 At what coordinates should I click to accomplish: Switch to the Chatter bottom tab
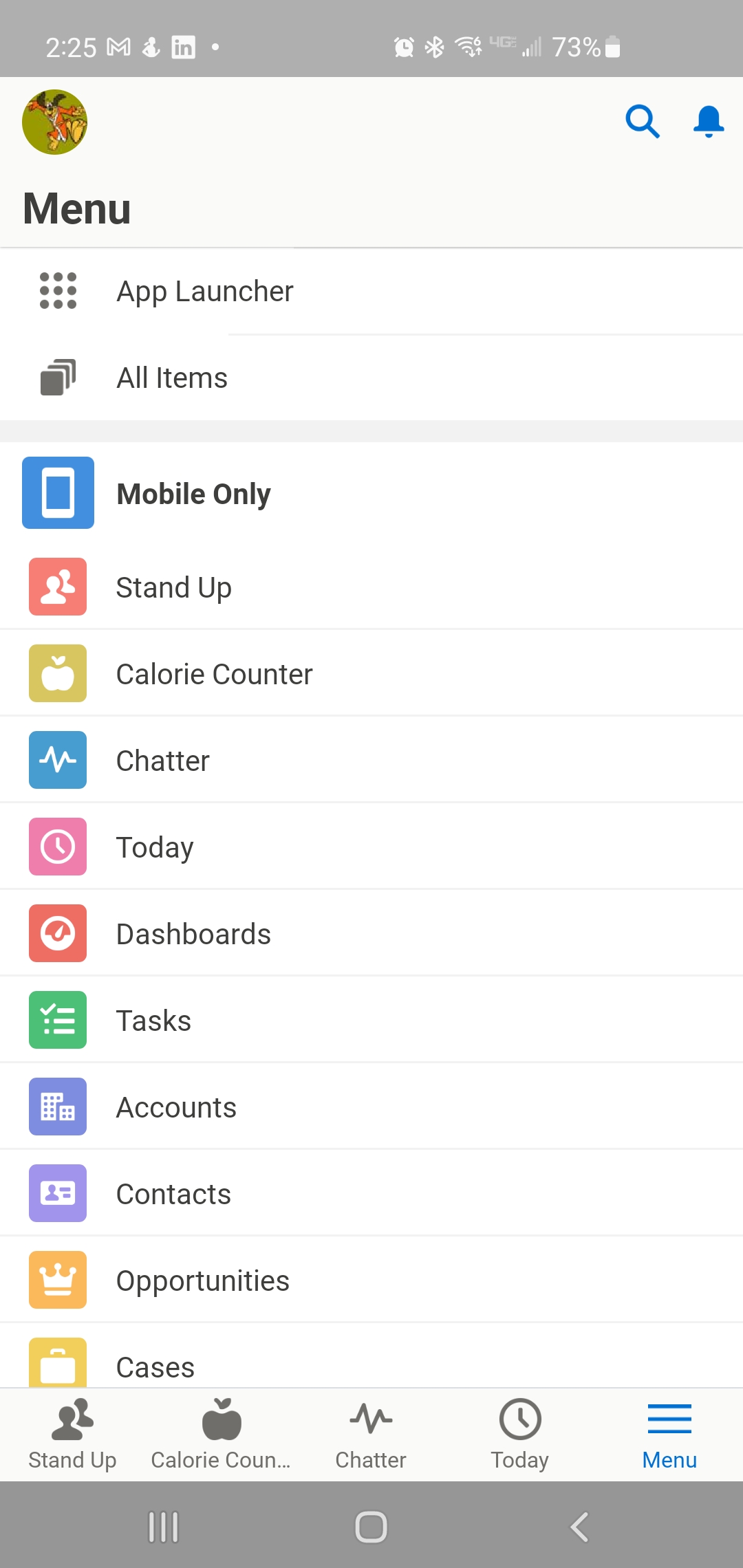pyautogui.click(x=371, y=1433)
